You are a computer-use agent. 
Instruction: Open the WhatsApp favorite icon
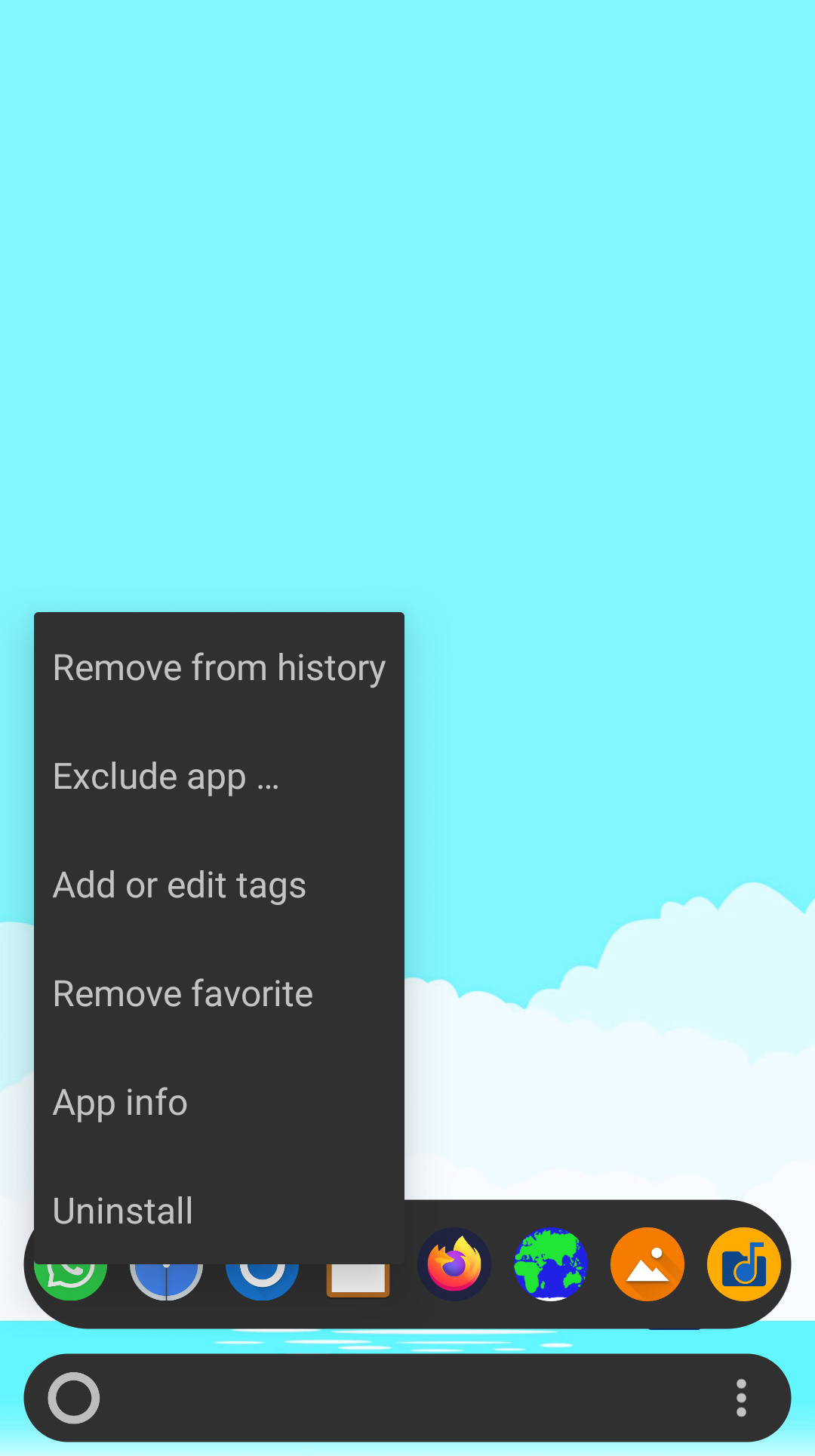pyautogui.click(x=71, y=1282)
